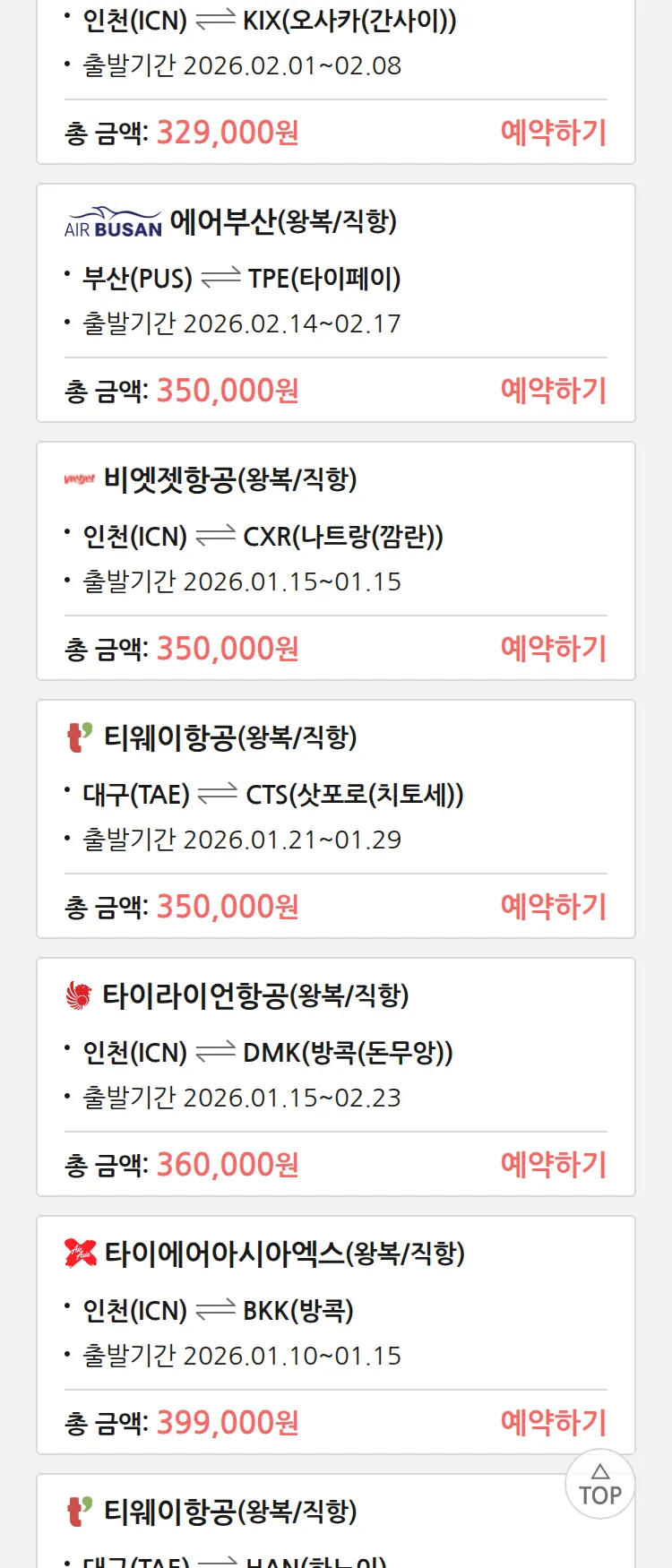The width and height of the screenshot is (672, 1568).
Task: Book Thai AirAsia X flight to Bangkok
Action: point(553,1423)
